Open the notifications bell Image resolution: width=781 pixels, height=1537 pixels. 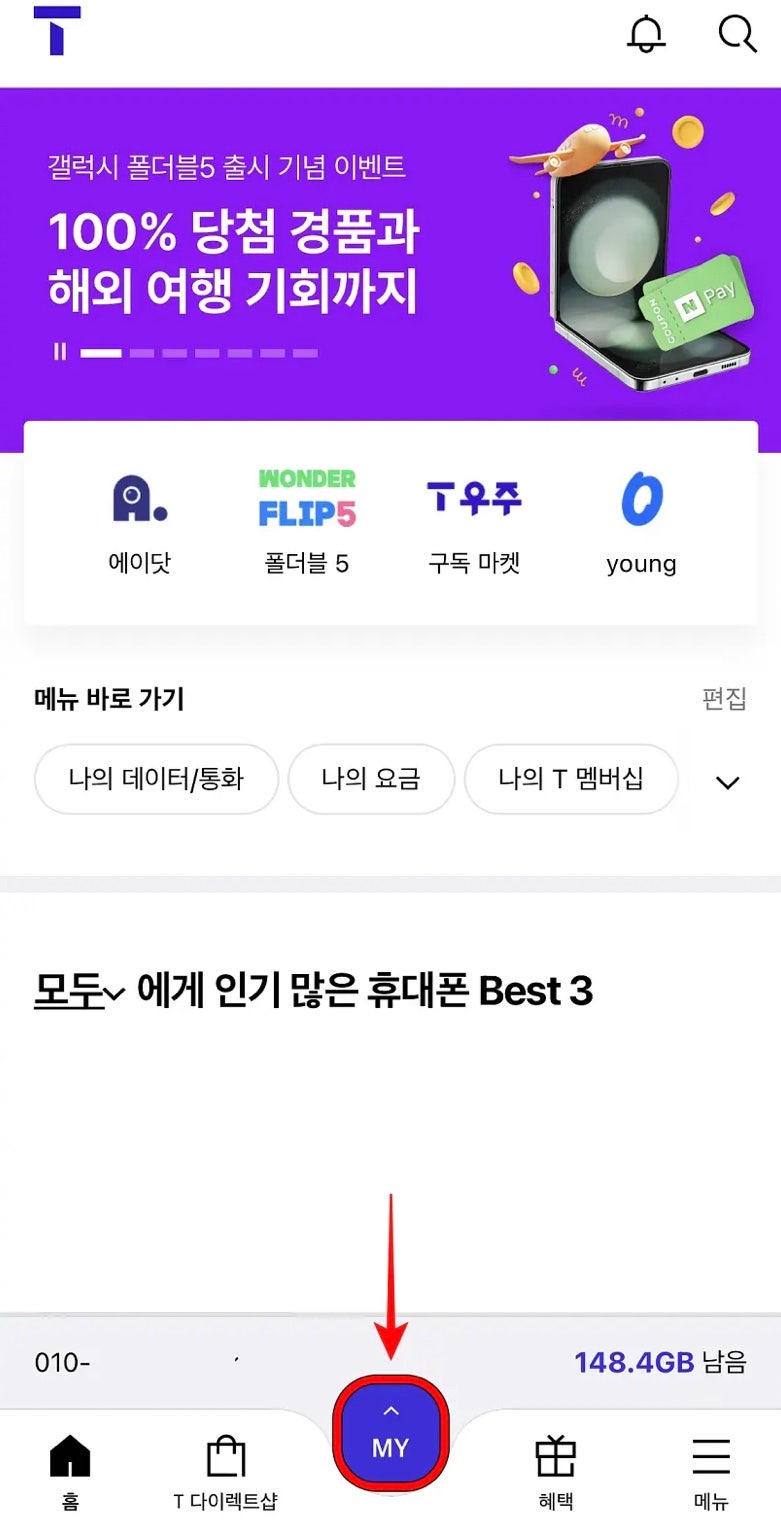pos(646,34)
